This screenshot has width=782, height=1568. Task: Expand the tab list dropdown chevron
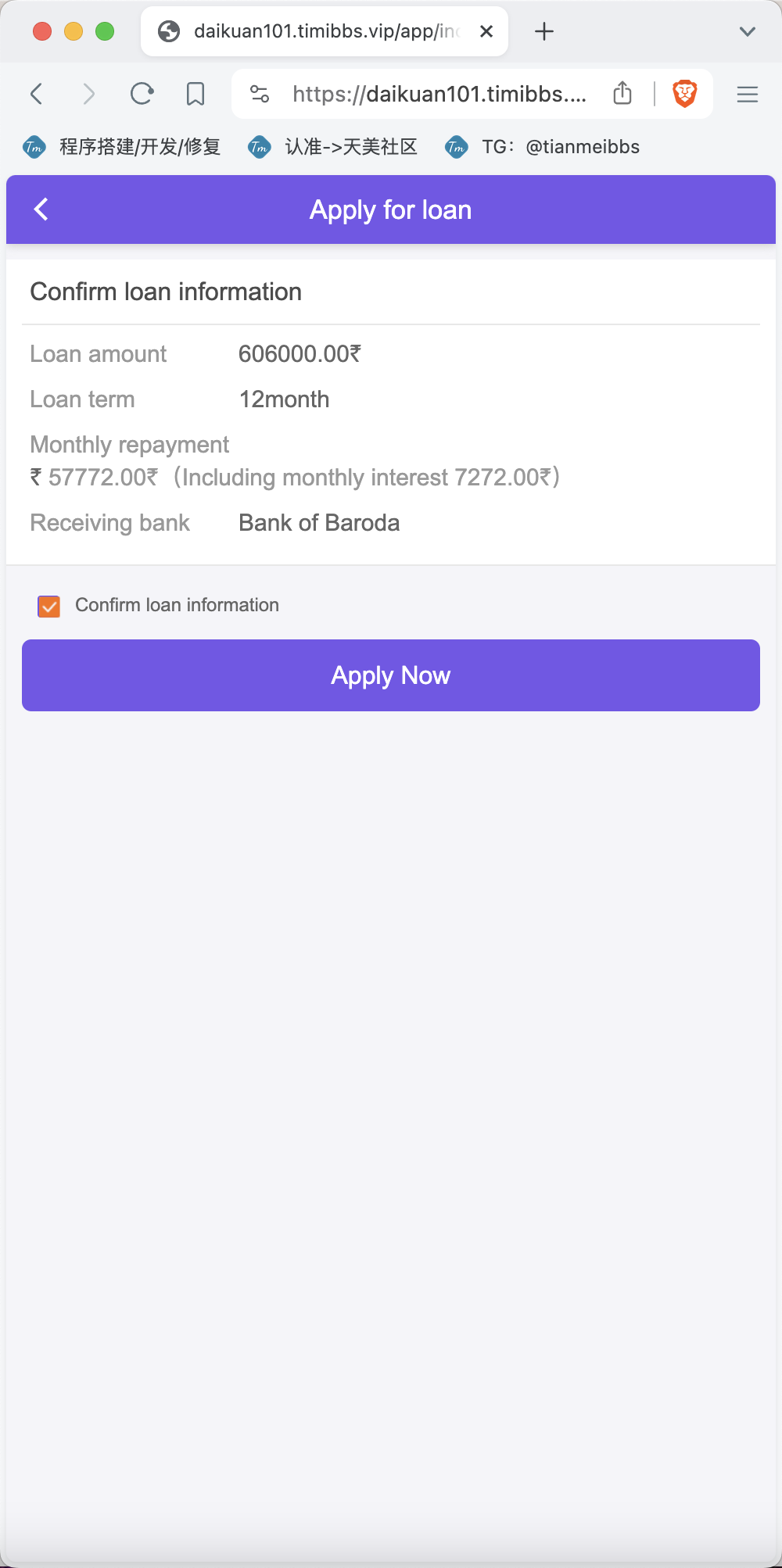pyautogui.click(x=748, y=31)
